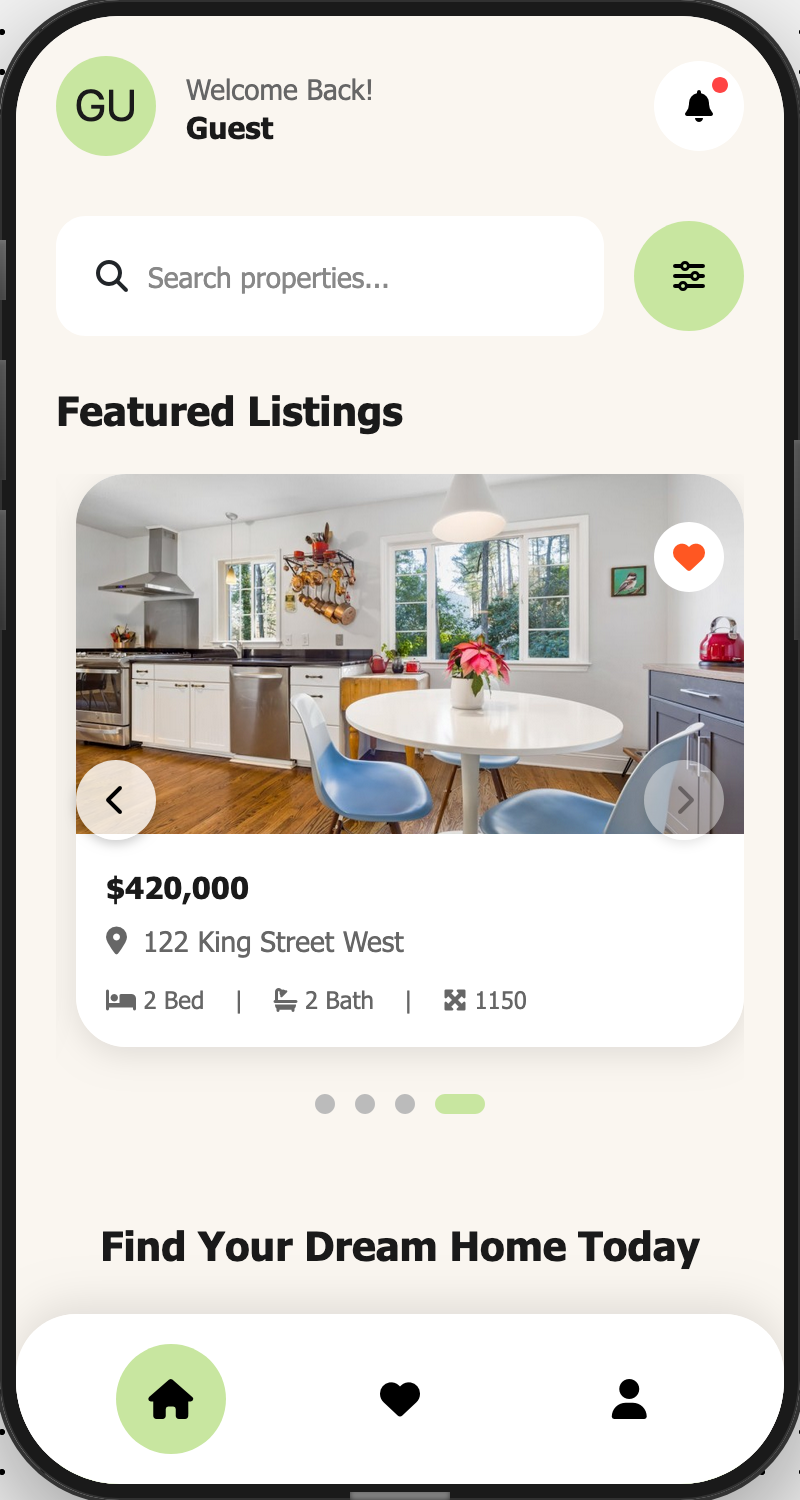Screen dimensions: 800x1500
Task: Switch to the Favorites heart tab
Action: pos(400,1399)
